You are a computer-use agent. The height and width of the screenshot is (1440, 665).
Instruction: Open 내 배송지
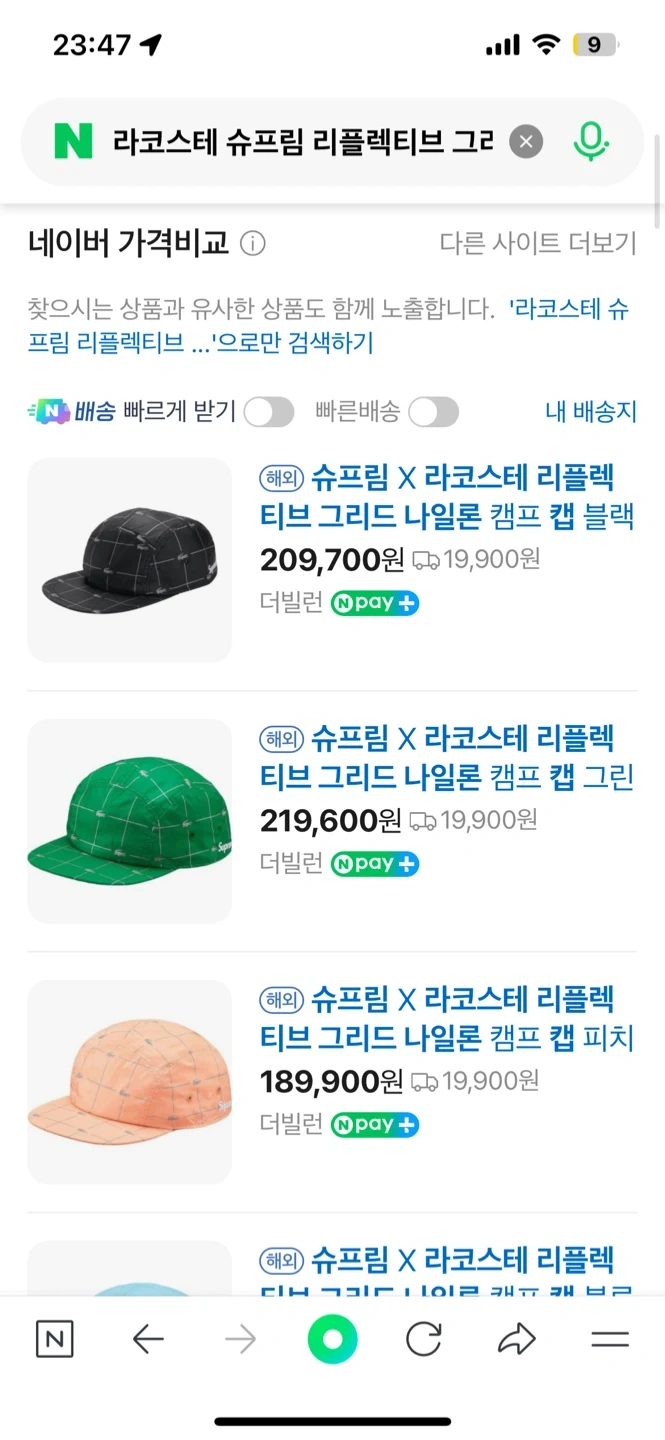pos(590,411)
